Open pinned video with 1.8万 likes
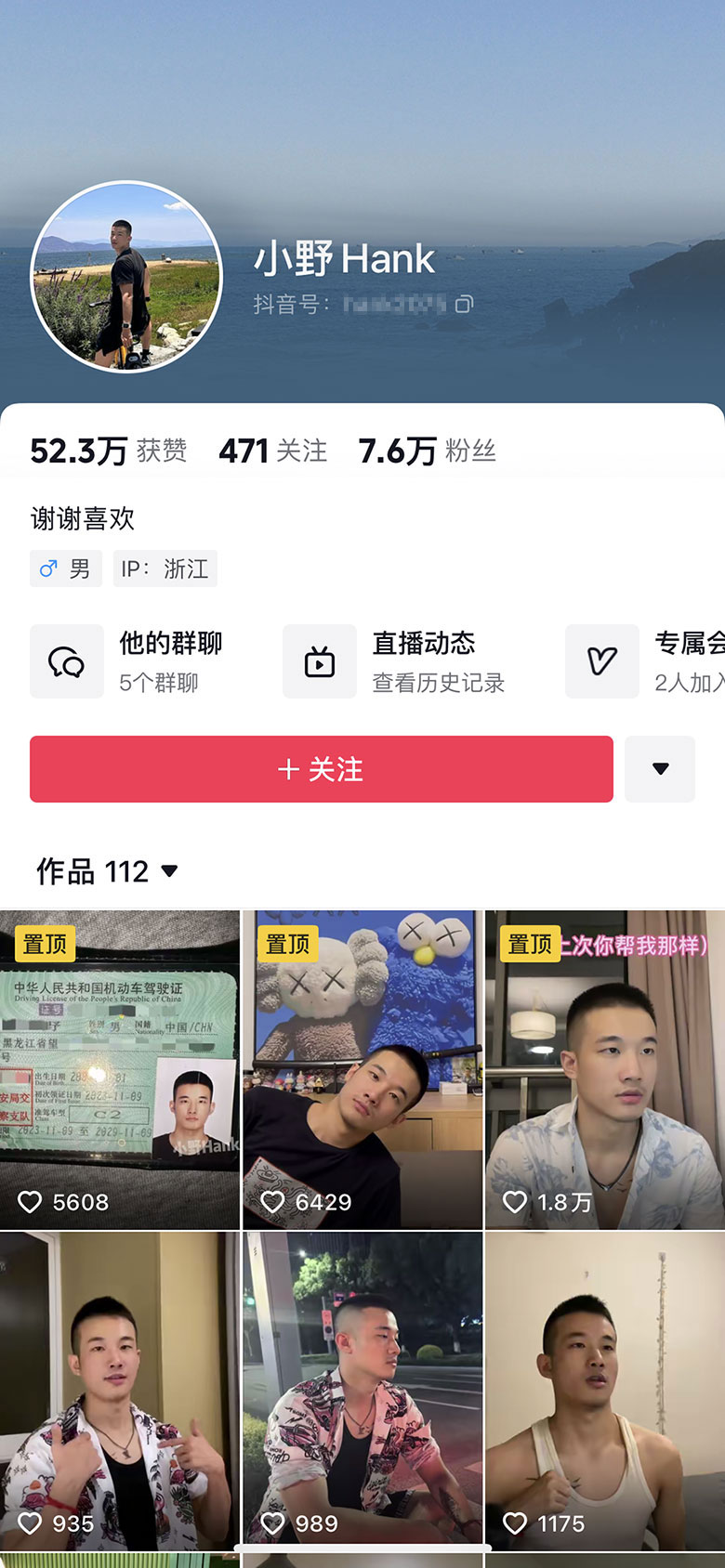Image resolution: width=725 pixels, height=1568 pixels. coord(604,1068)
